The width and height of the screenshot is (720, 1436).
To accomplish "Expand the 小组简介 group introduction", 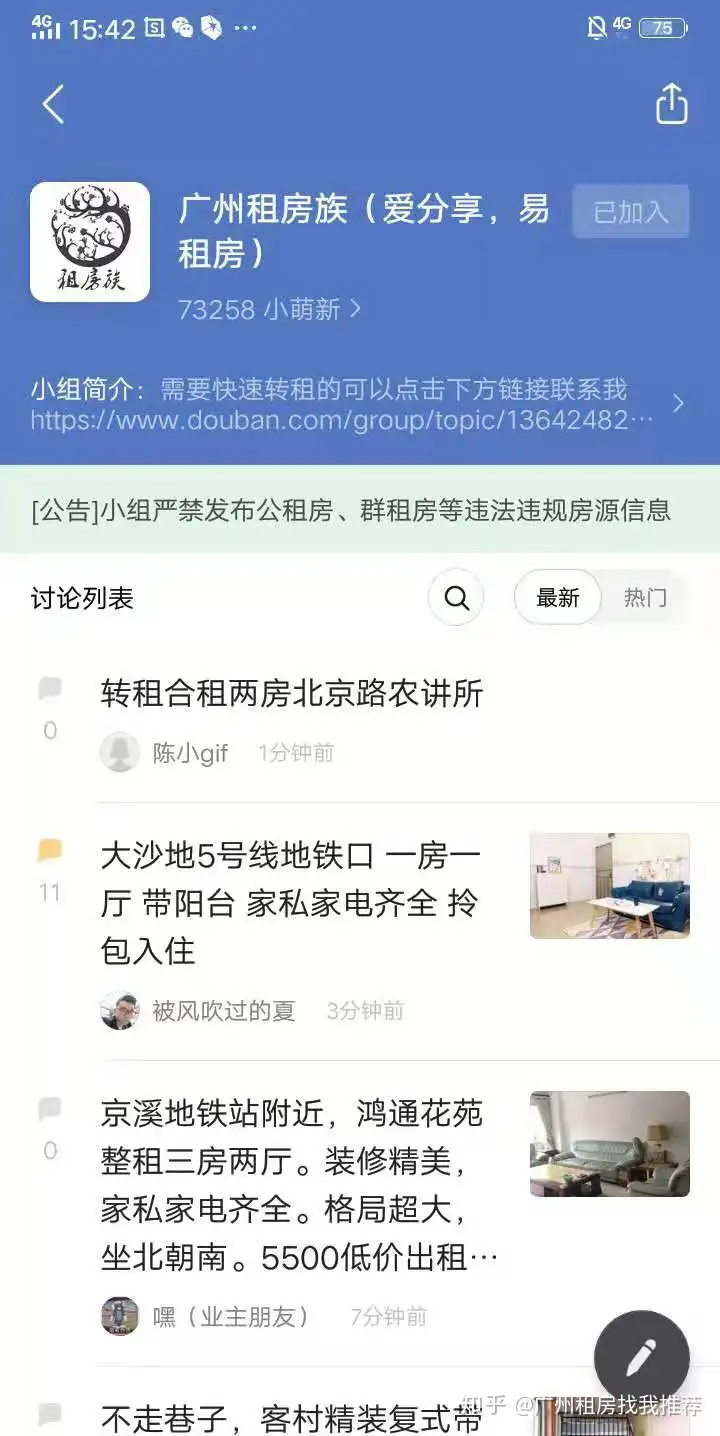I will pos(678,403).
